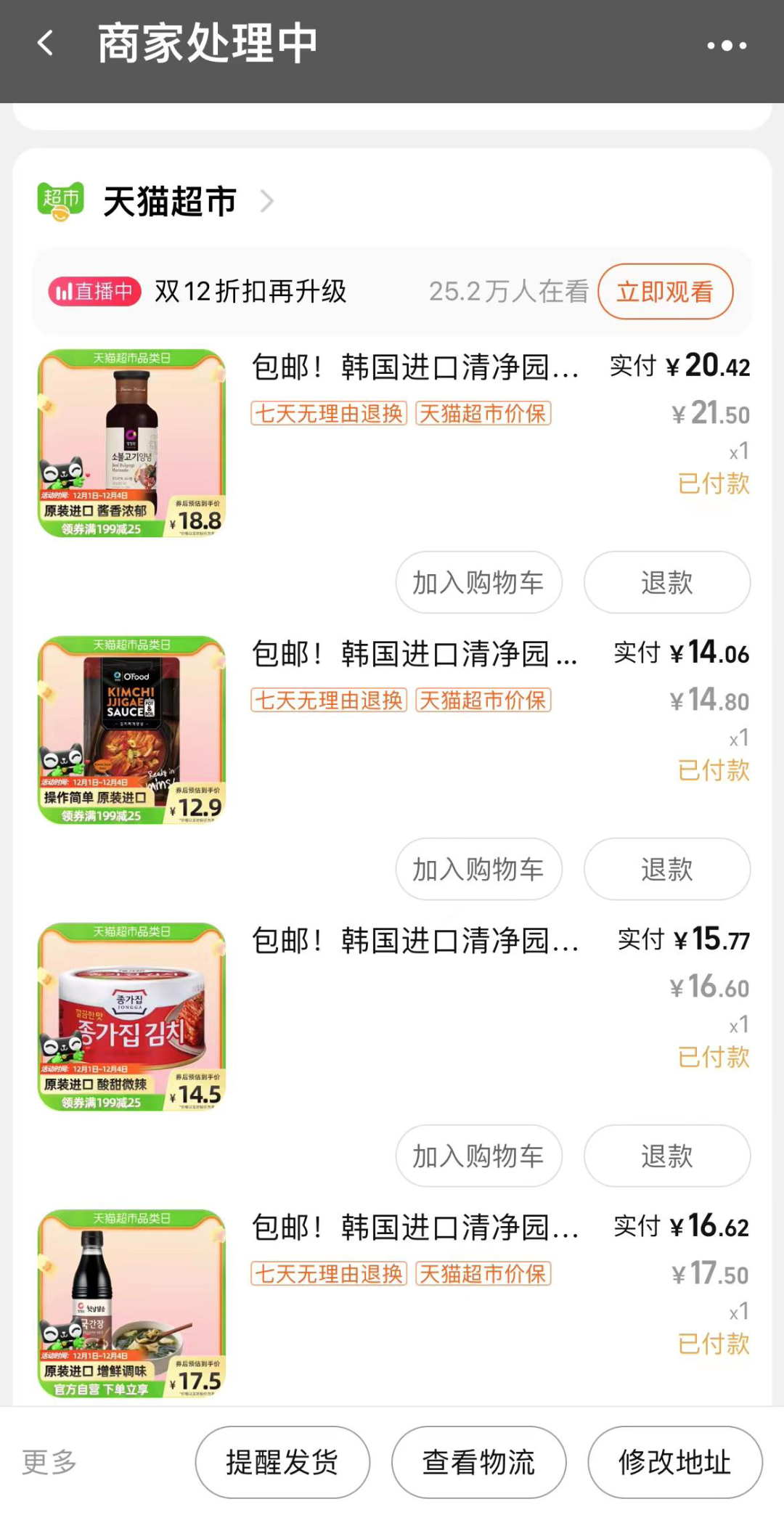The image size is (784, 1531).
Task: Tap the back arrow to leave order page
Action: coord(46,44)
